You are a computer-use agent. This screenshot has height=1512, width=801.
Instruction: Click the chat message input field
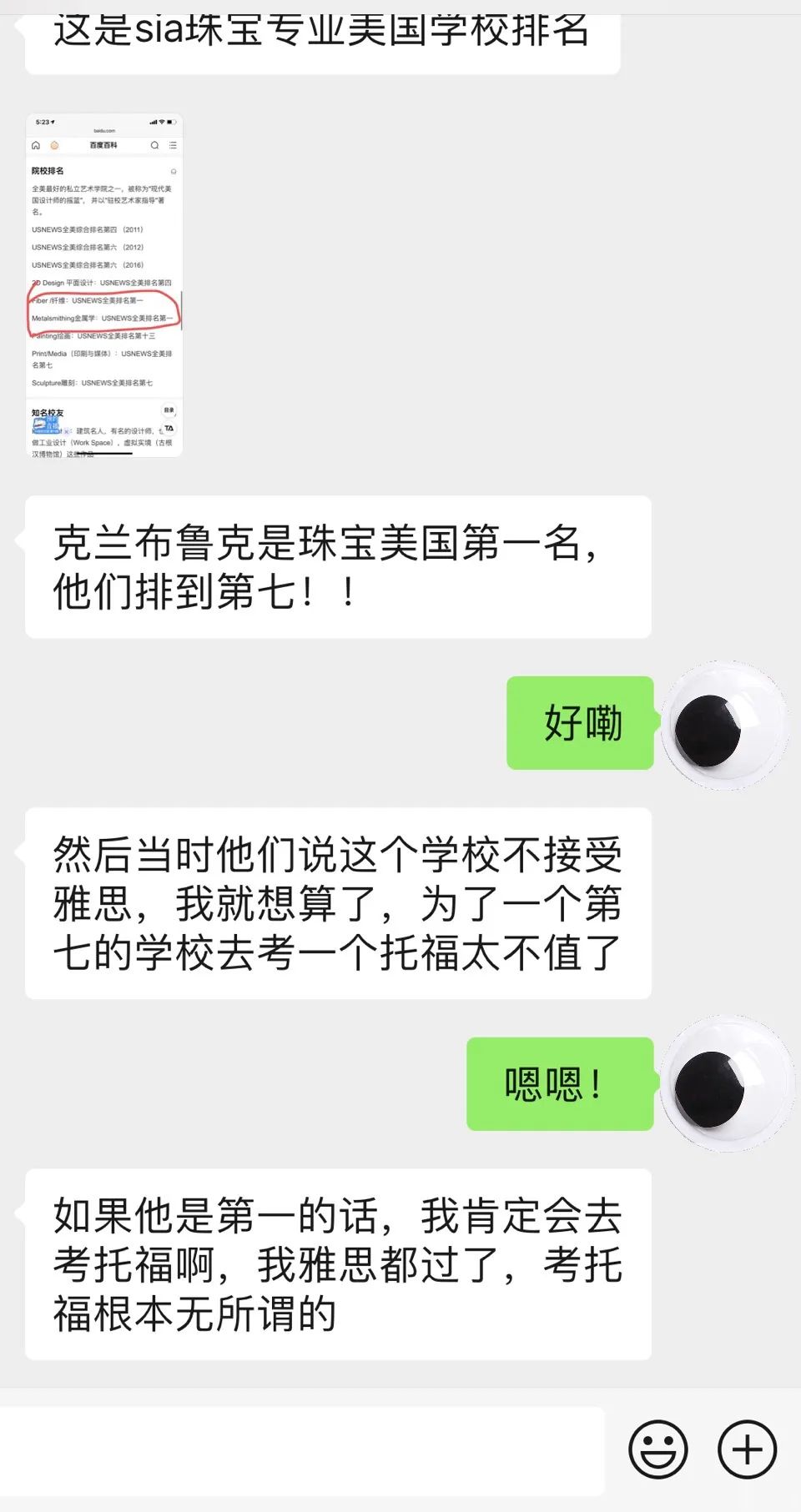[x=300, y=1447]
